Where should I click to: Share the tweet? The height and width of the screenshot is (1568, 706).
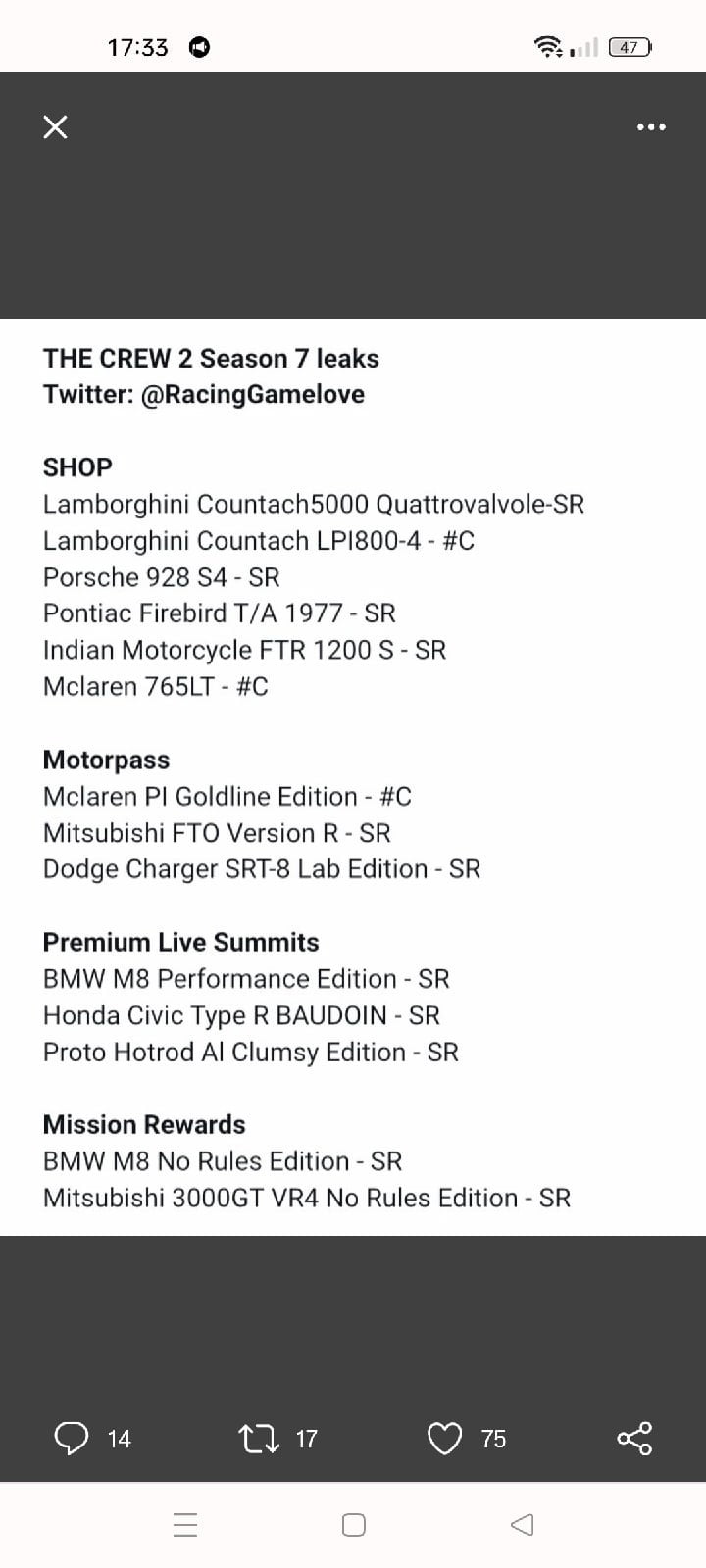(x=634, y=1438)
